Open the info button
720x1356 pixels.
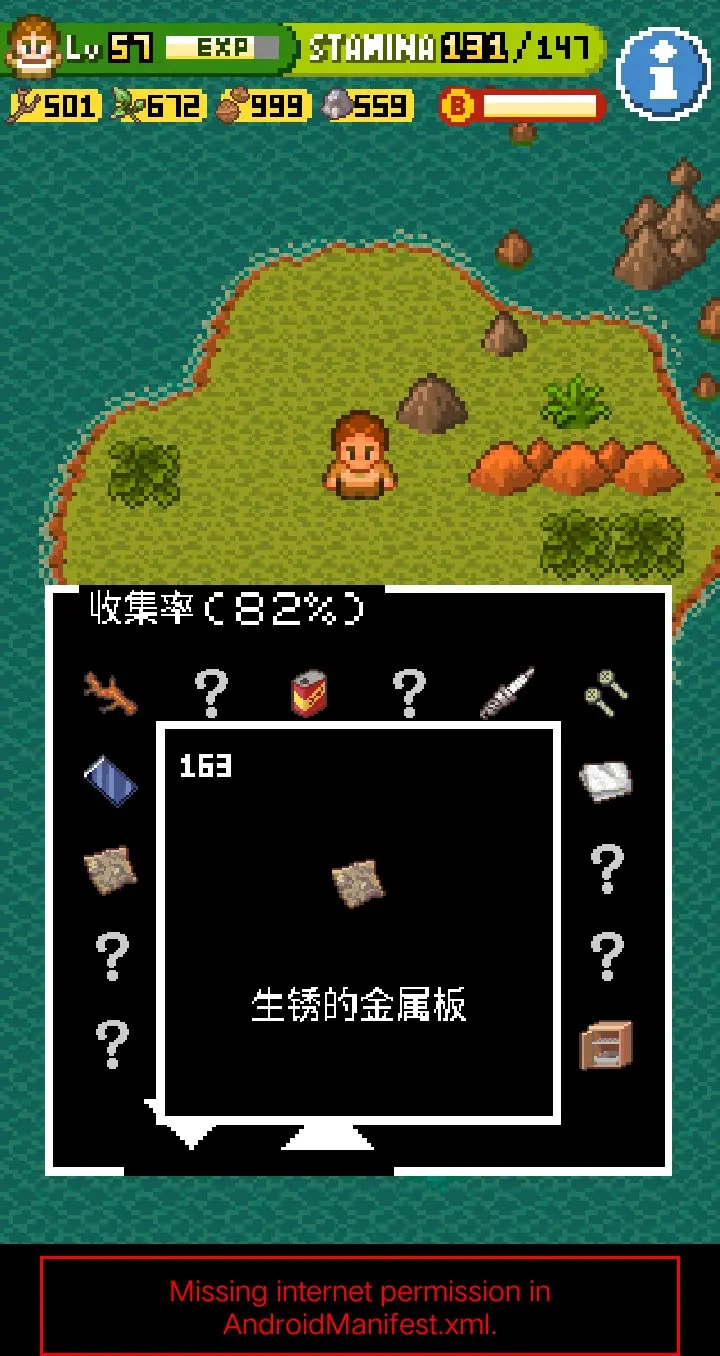click(663, 73)
